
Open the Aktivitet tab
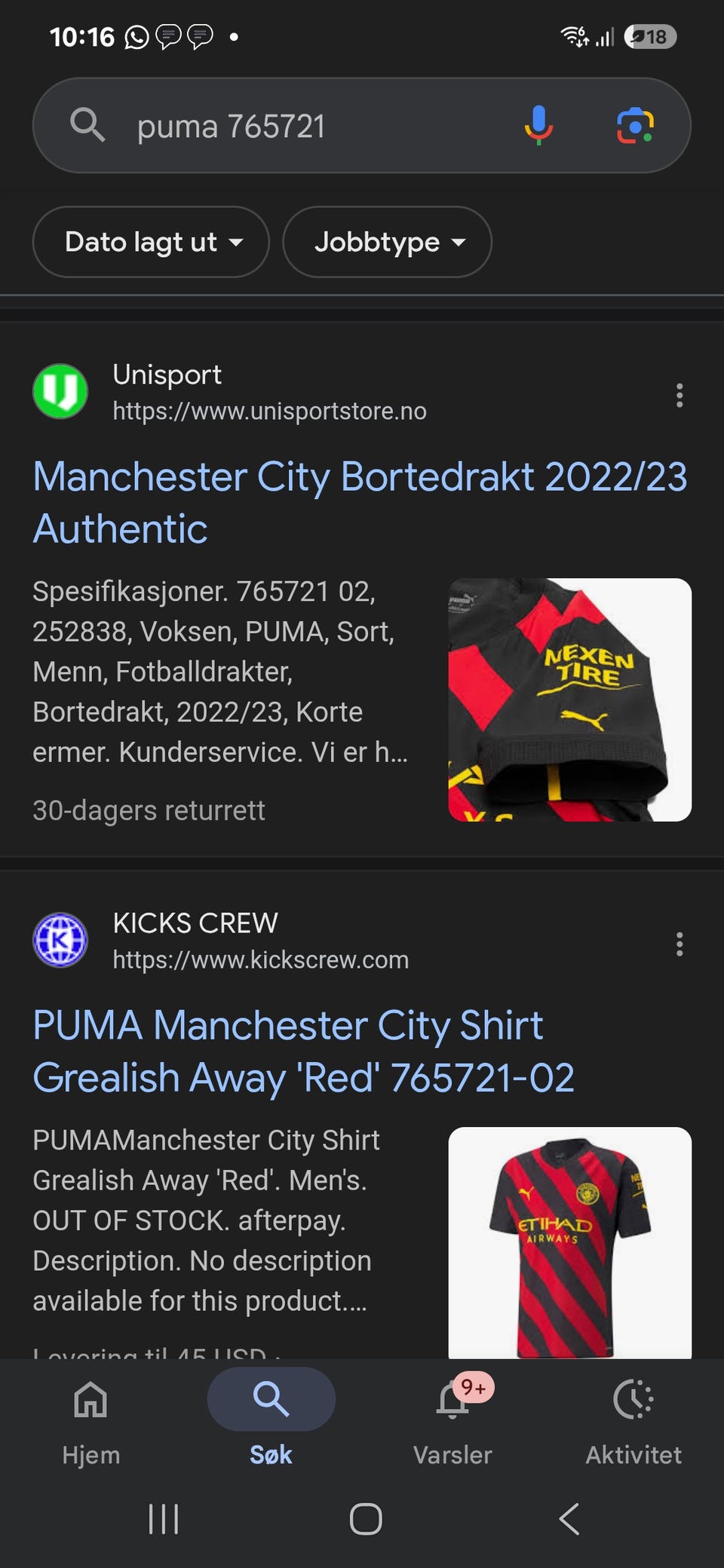pos(633,1416)
